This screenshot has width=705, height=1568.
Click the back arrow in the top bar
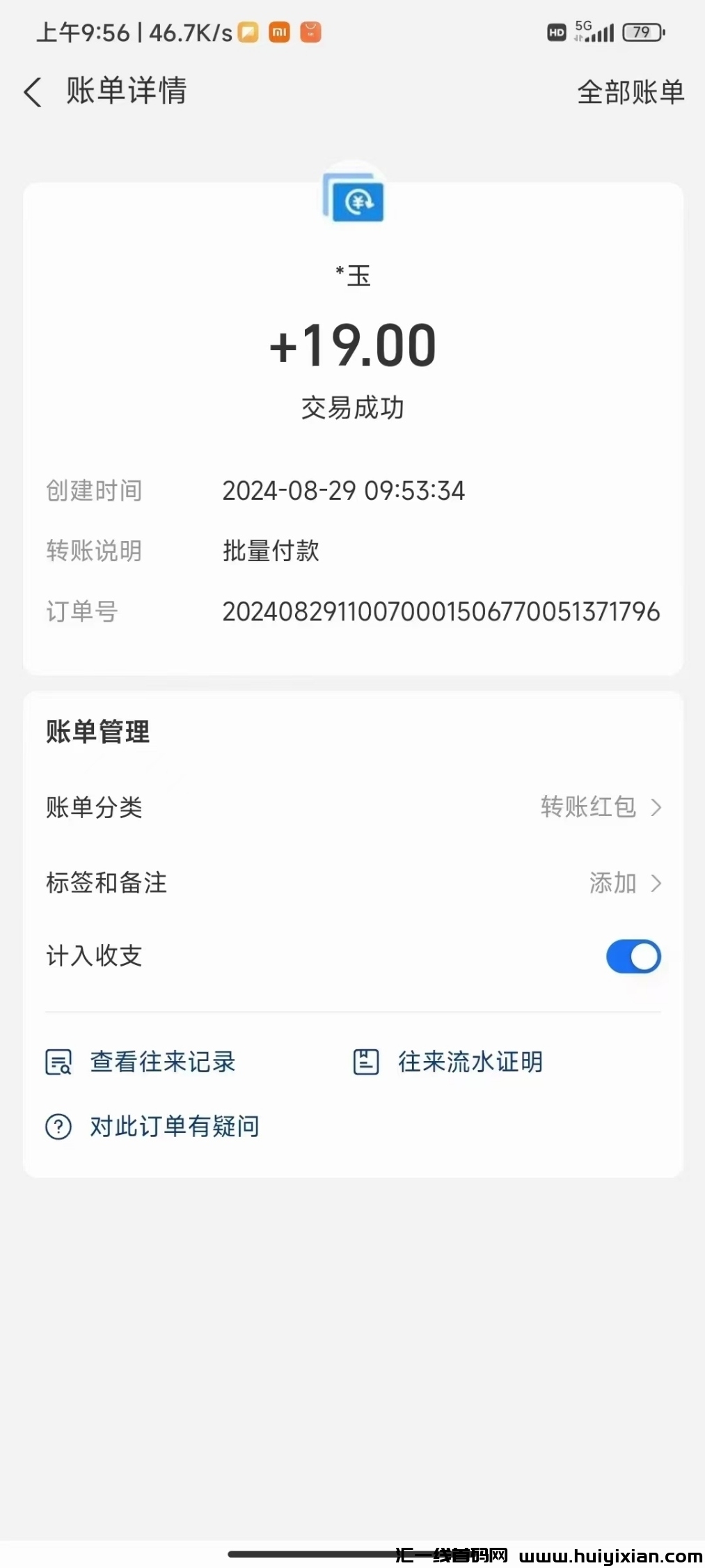coord(33,91)
